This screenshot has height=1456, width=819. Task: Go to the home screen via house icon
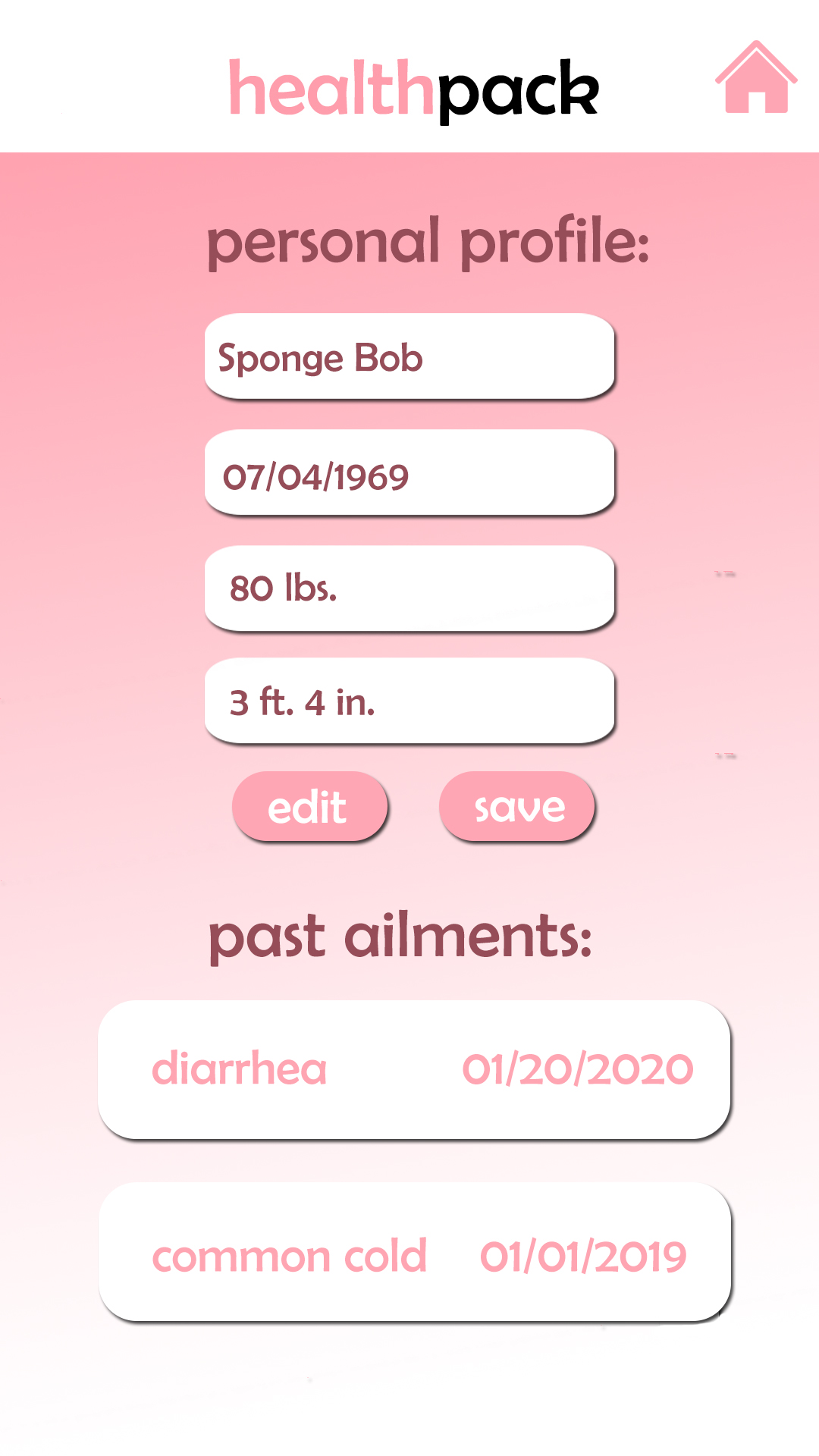(x=756, y=79)
